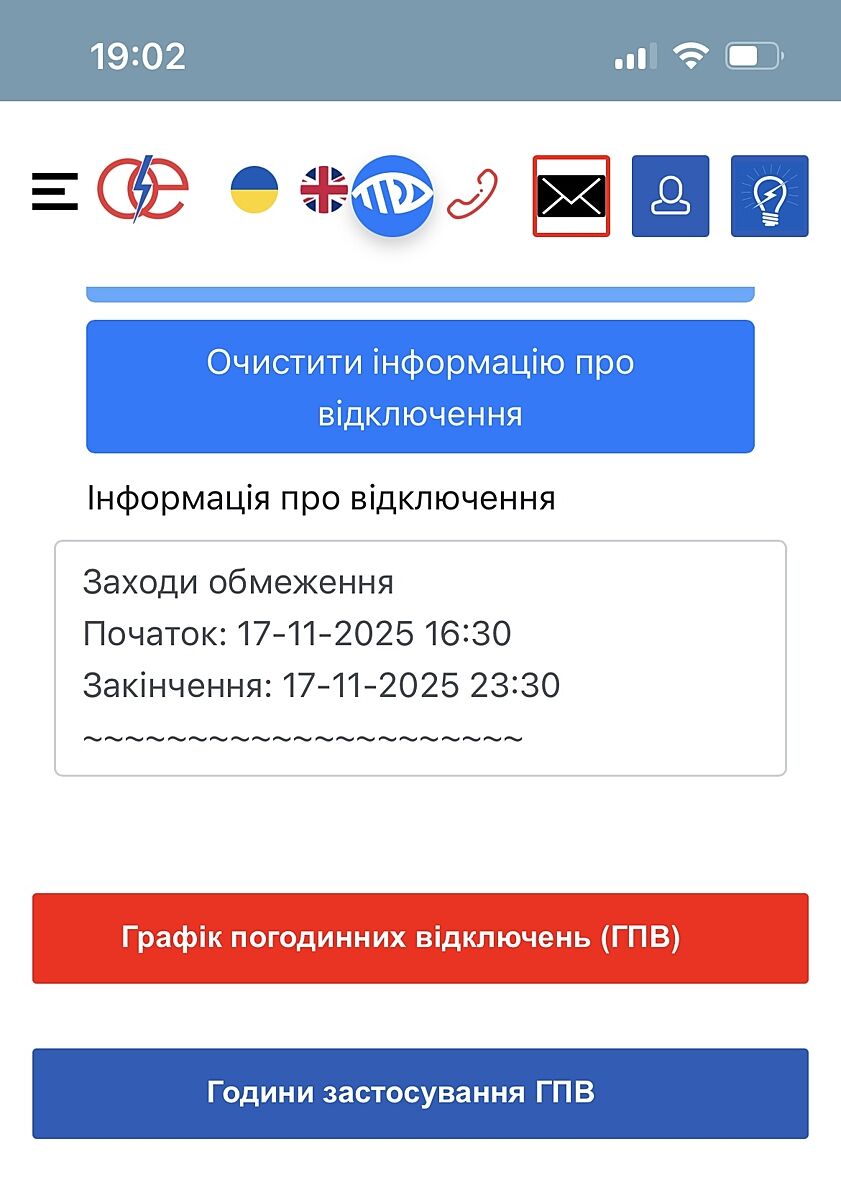Screen dimensions: 841x1200
Task: Open the hamburger menu
Action: click(x=54, y=191)
